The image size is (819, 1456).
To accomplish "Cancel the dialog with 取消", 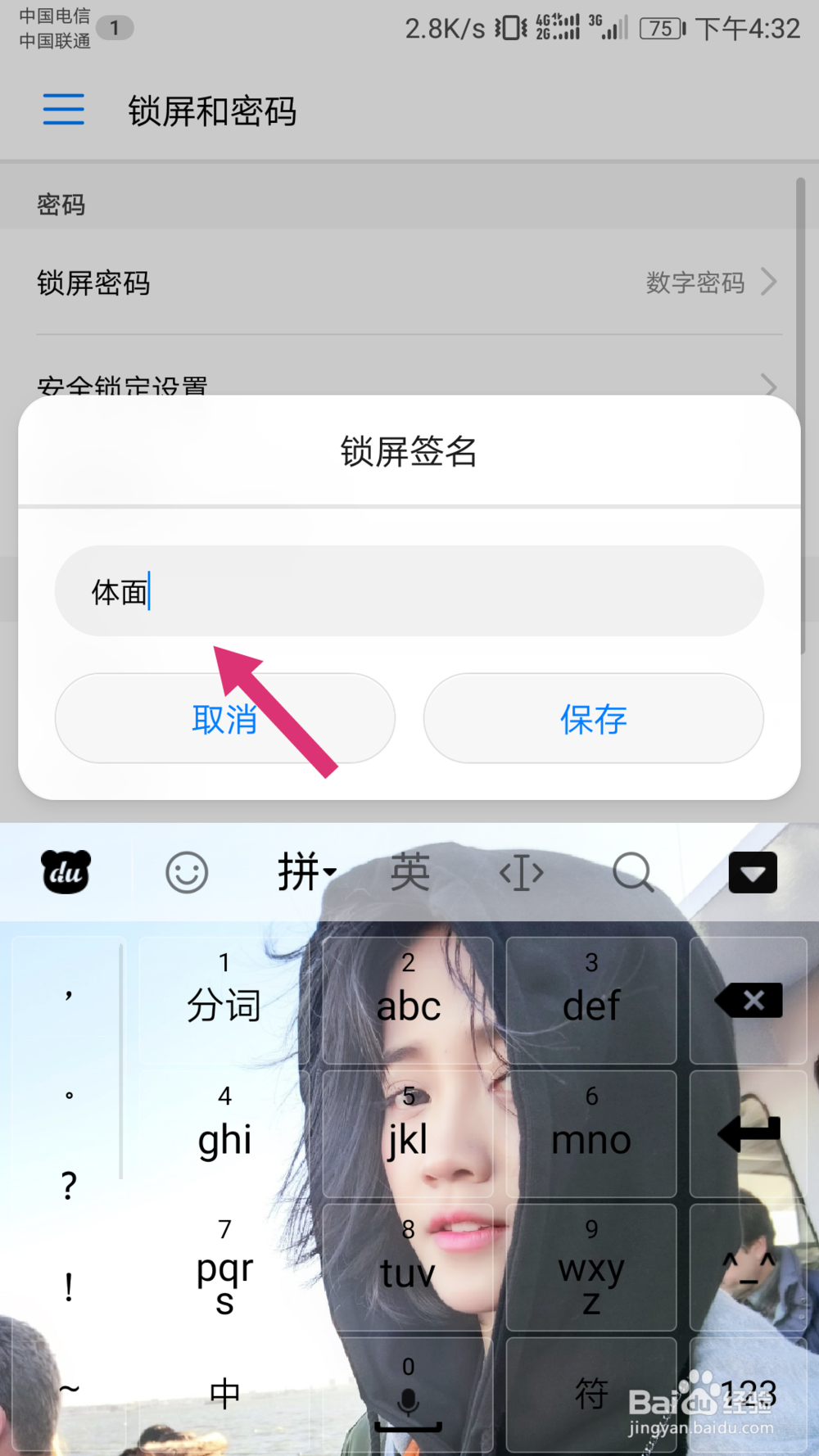I will 224,718.
